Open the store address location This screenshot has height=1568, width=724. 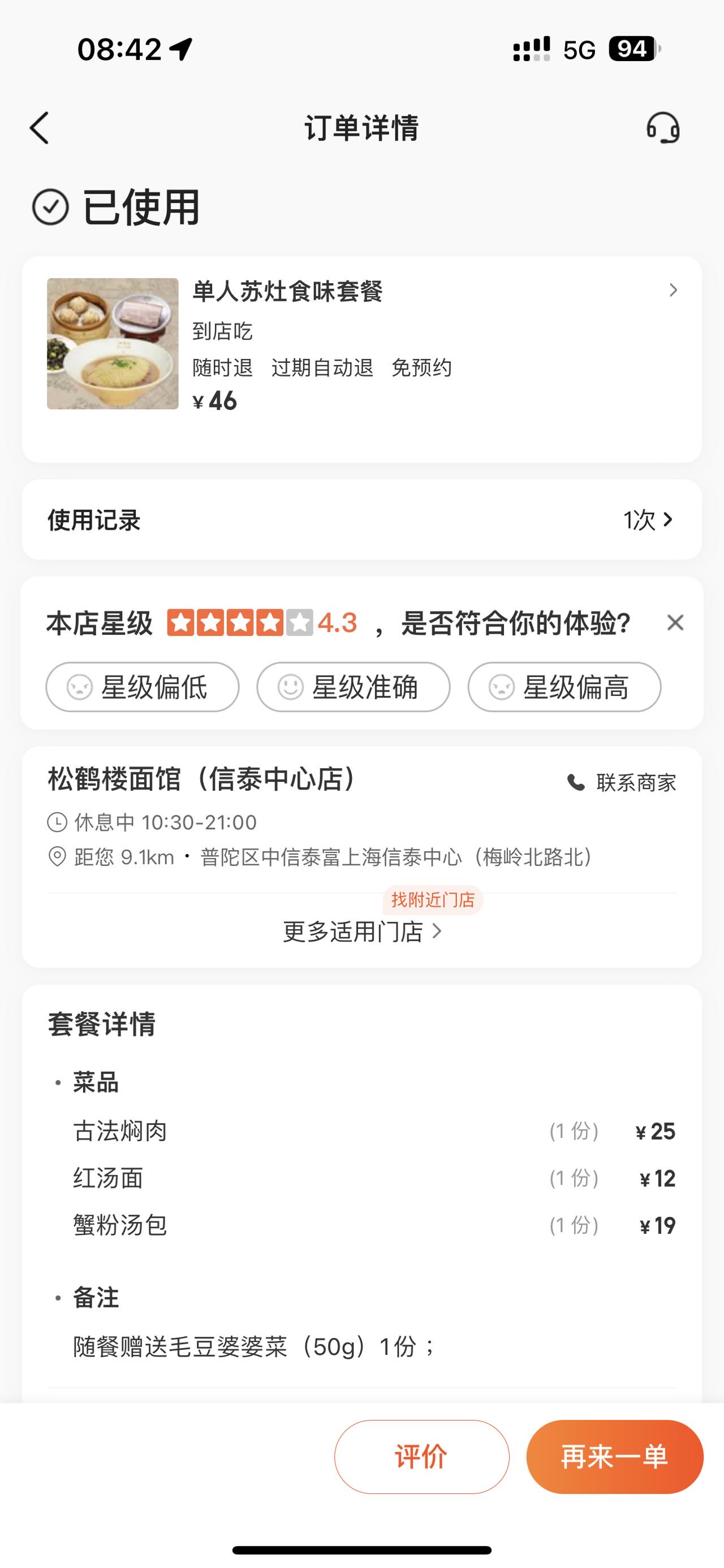(x=320, y=857)
